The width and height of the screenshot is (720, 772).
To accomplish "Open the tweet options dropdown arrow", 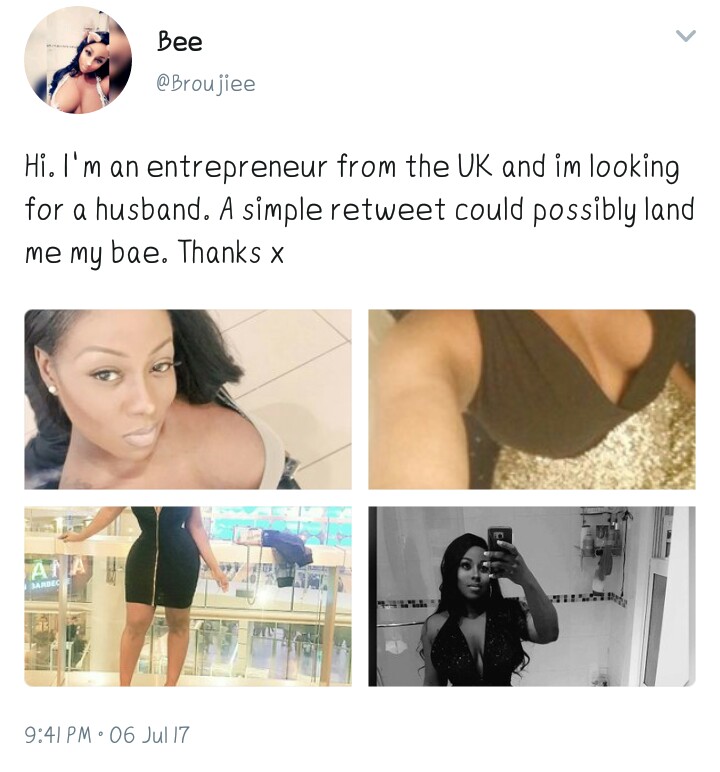I will tap(685, 37).
